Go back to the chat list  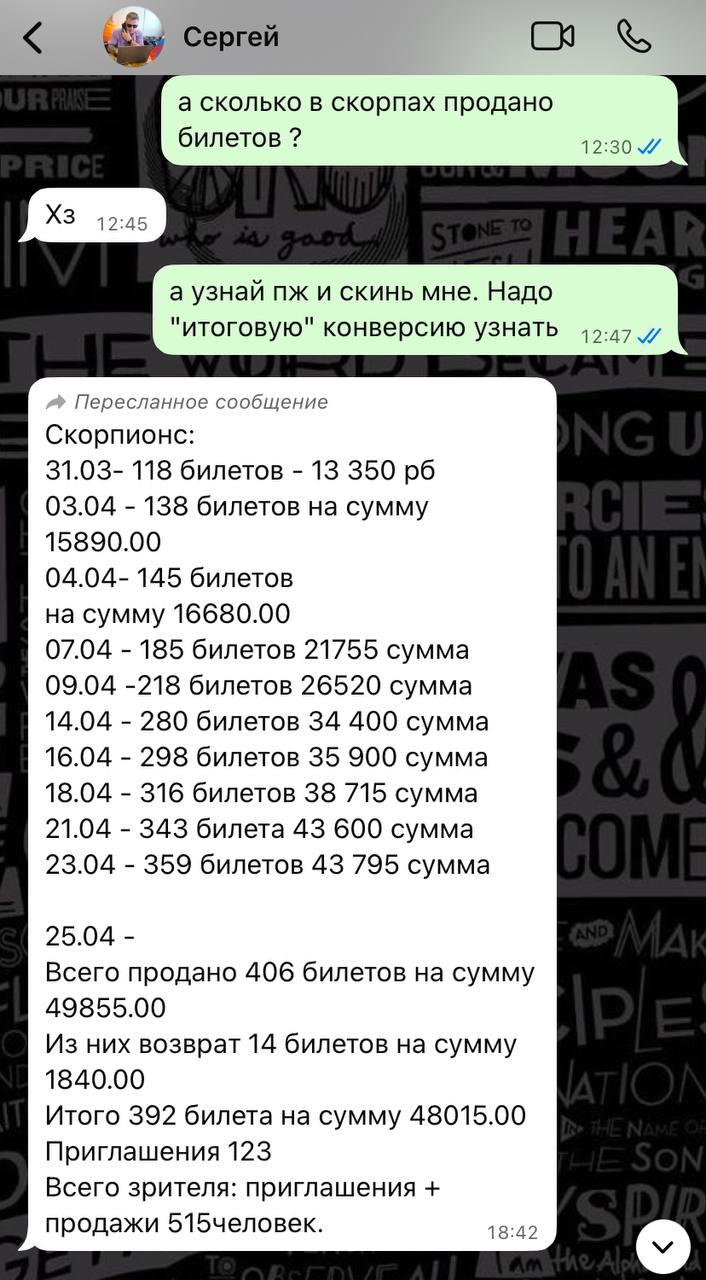click(33, 38)
